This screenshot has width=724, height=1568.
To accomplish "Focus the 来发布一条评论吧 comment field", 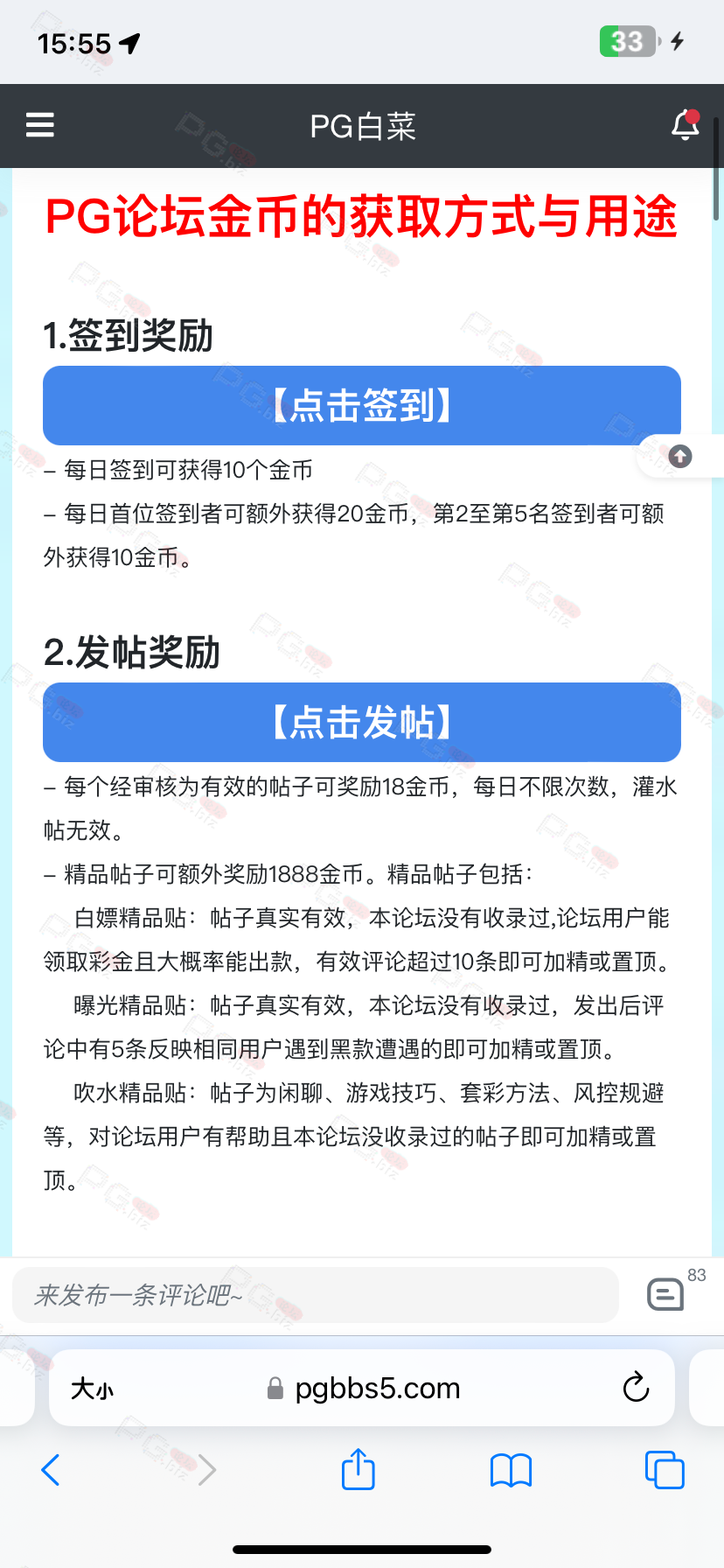I will (x=315, y=1295).
